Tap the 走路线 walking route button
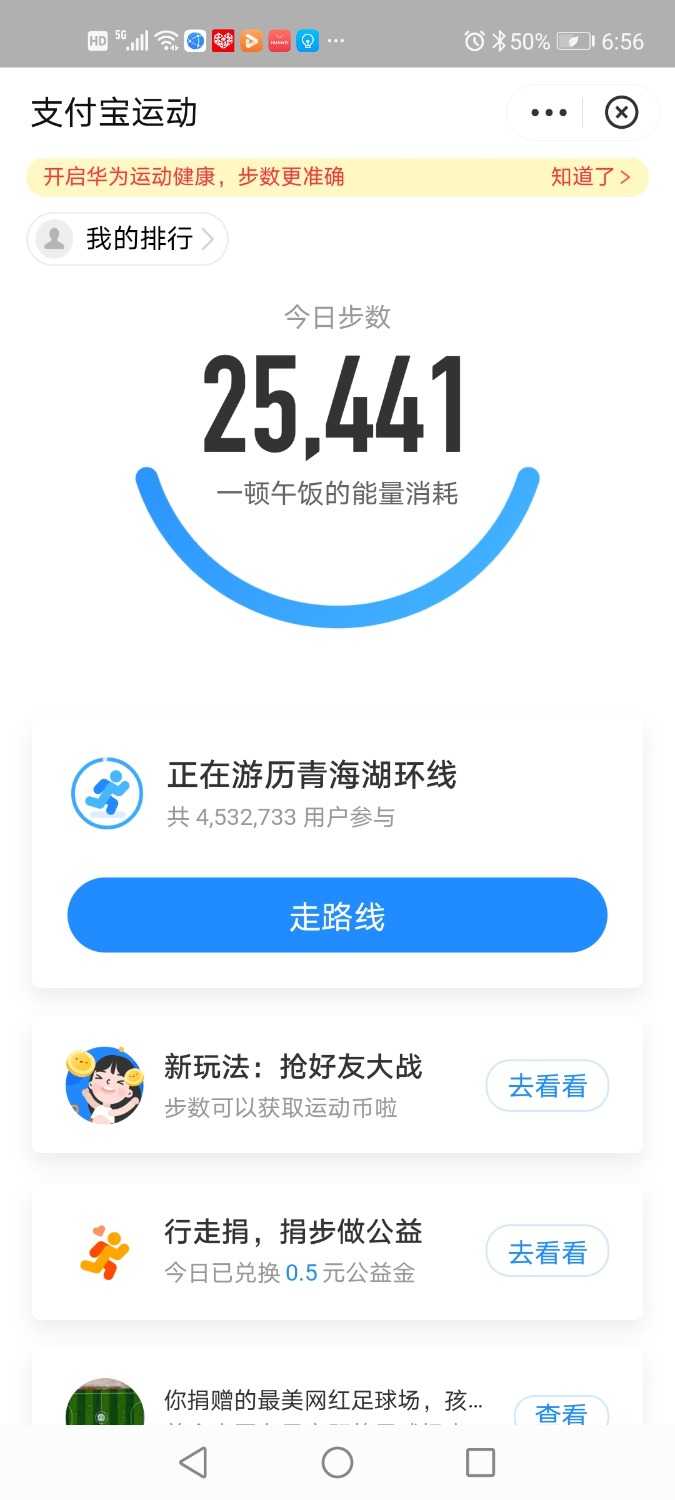675x1500 pixels. [x=337, y=915]
